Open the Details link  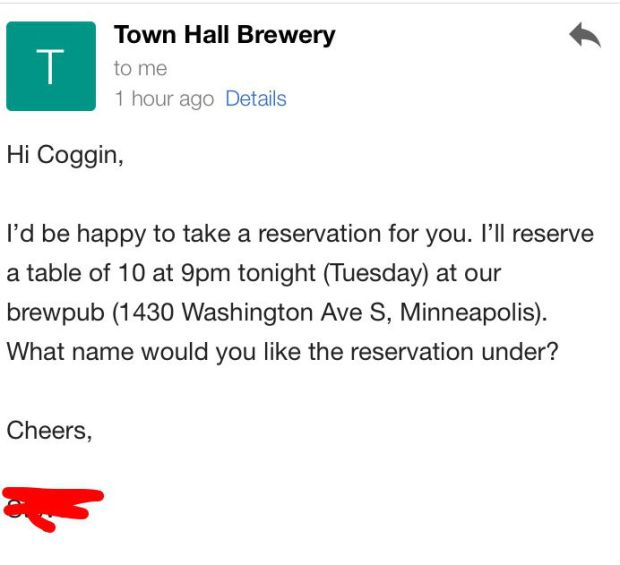tap(256, 99)
